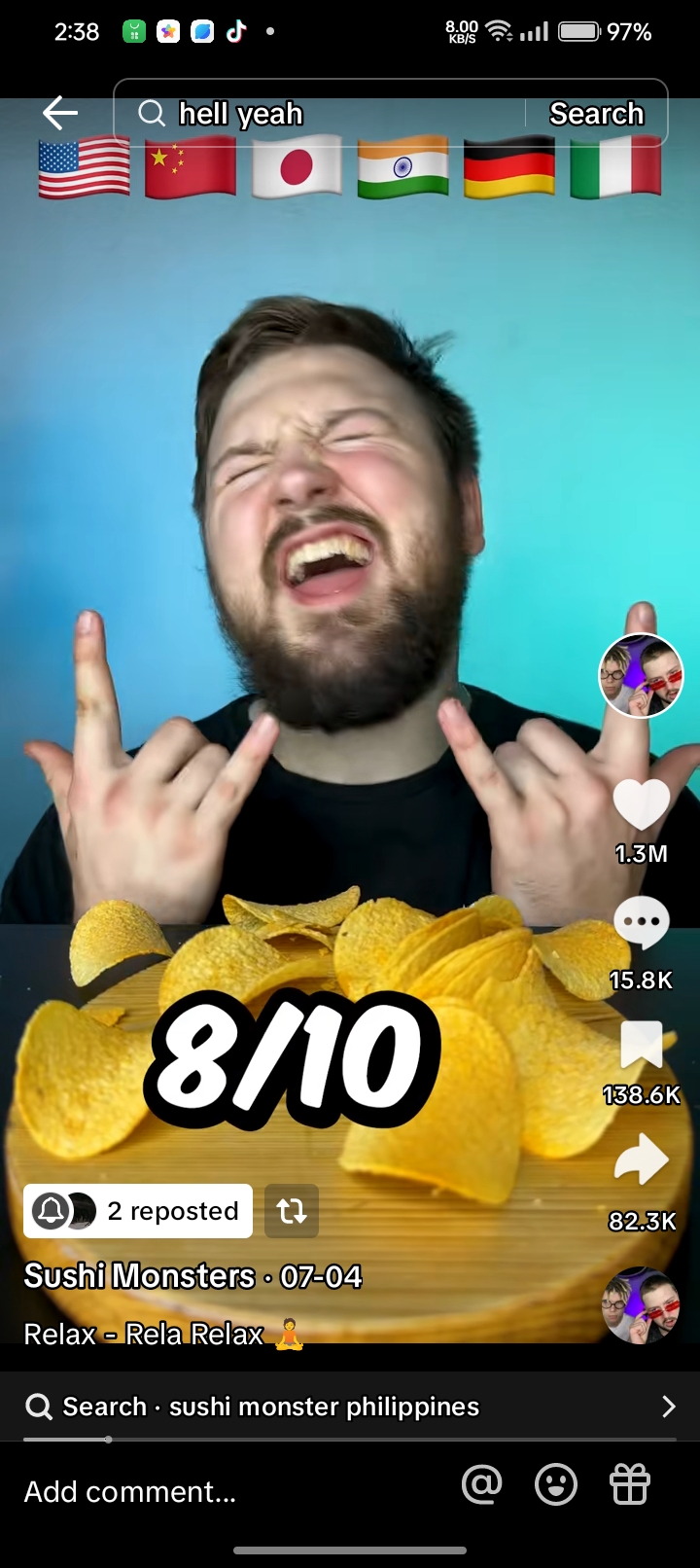700x1568 pixels.
Task: Send a gift with the gift icon
Action: 629,1484
